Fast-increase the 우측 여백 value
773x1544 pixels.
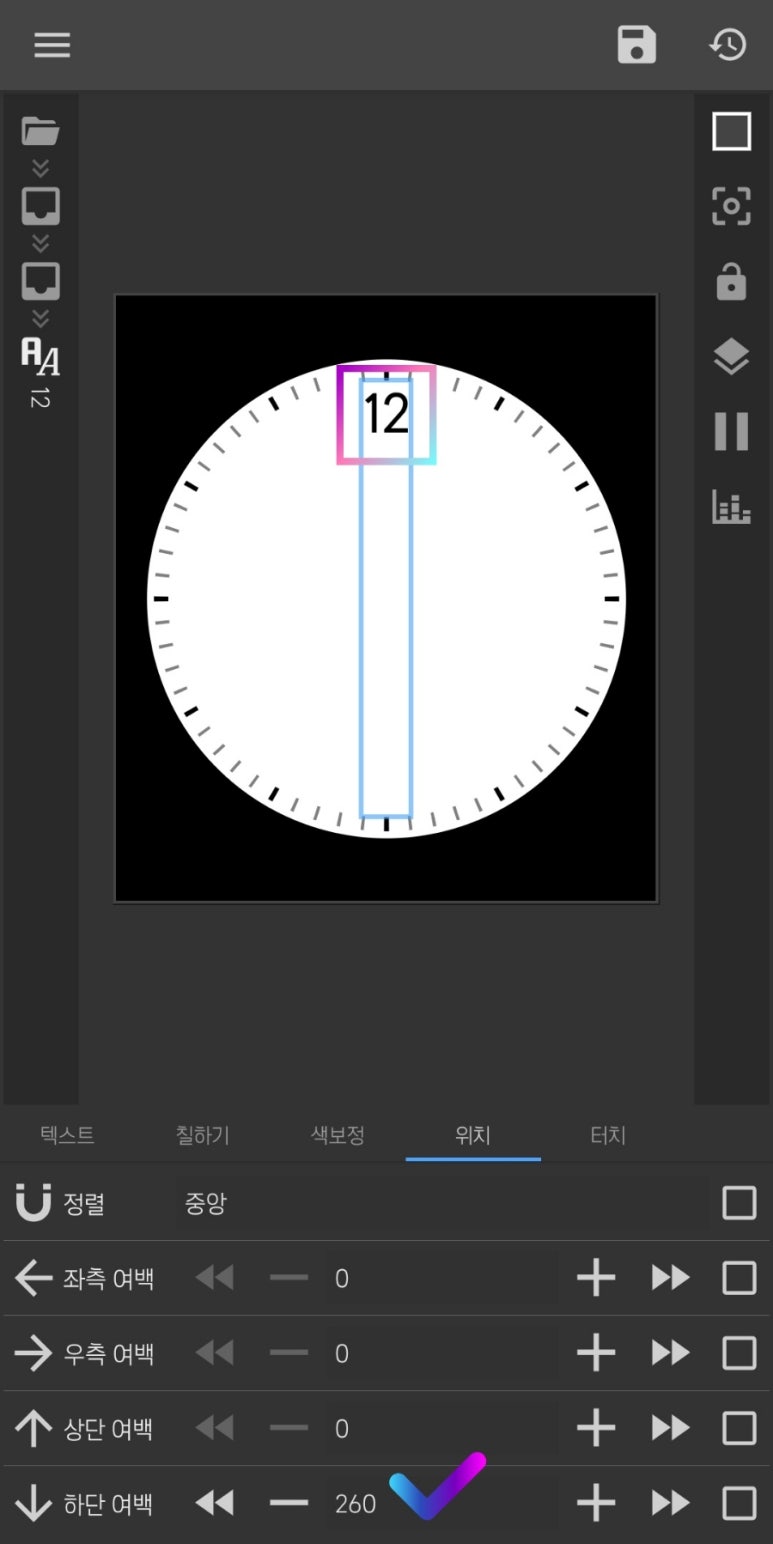tap(670, 1353)
